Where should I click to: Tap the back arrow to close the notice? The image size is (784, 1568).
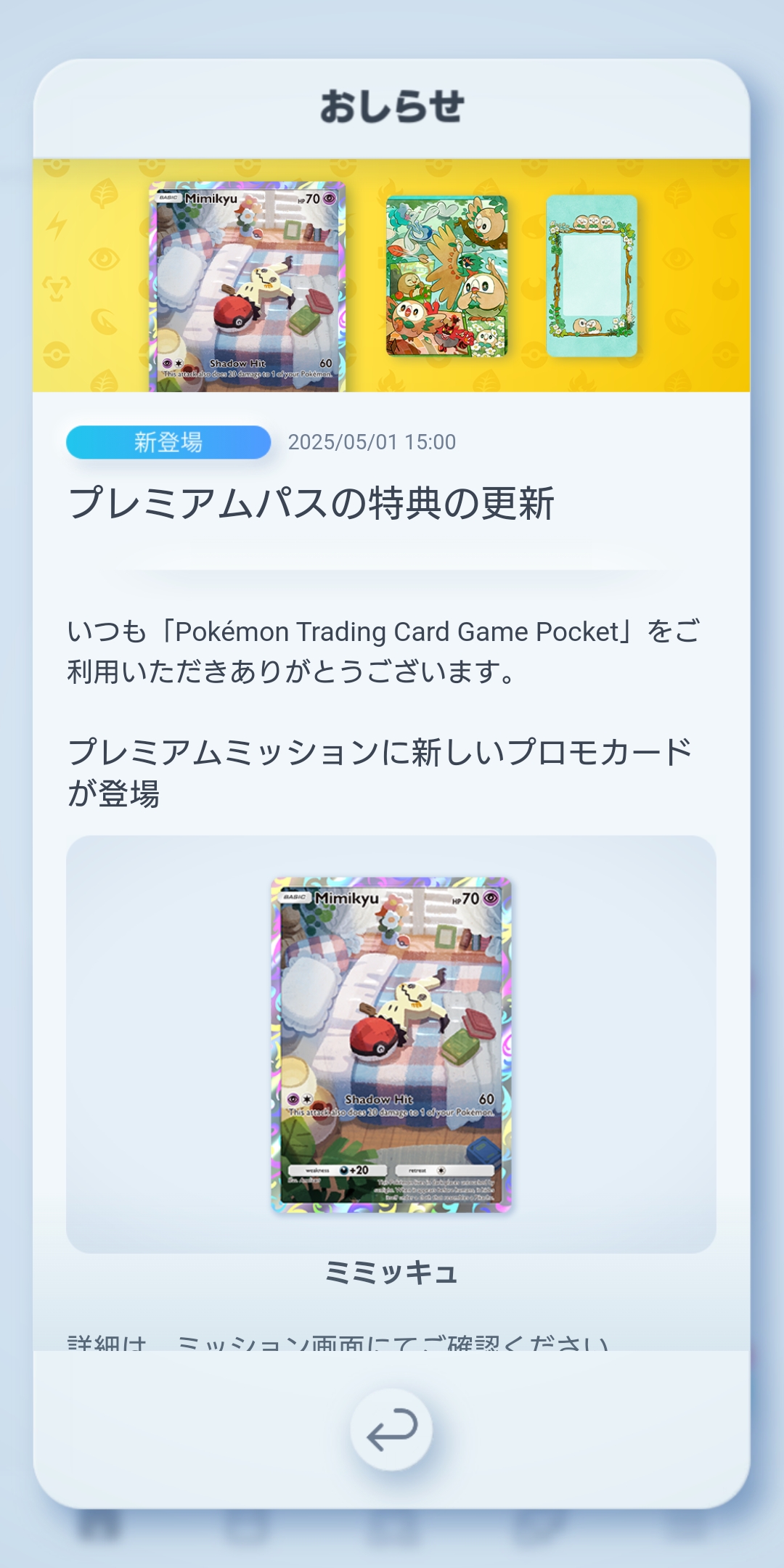tap(391, 1429)
